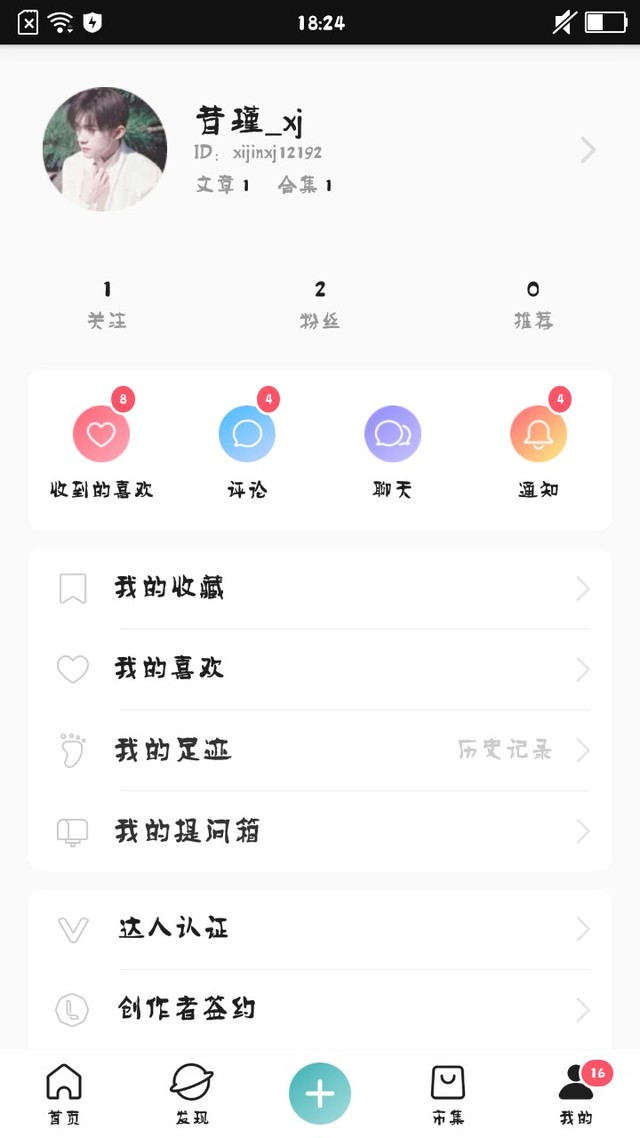Tap the plus button to create a post

[320, 1094]
